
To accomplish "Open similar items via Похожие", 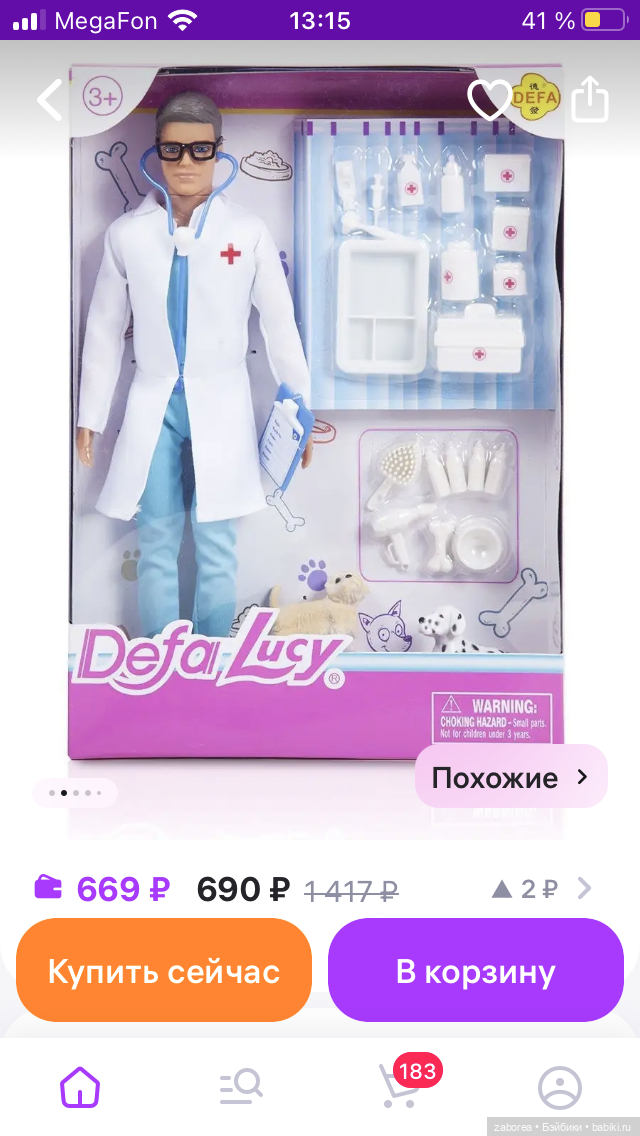I will coord(511,776).
